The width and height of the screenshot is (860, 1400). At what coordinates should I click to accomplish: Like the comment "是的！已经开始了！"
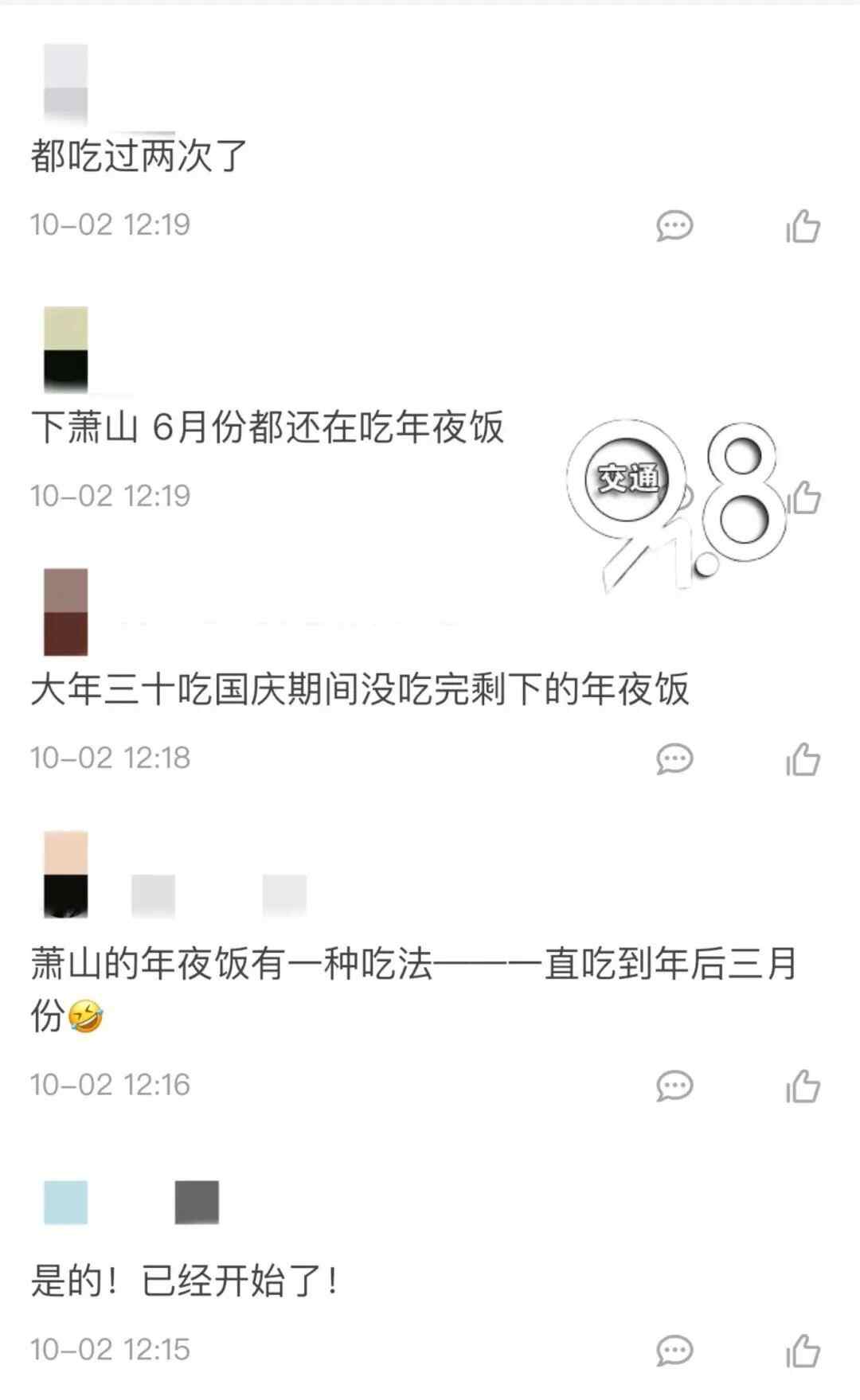(803, 1351)
